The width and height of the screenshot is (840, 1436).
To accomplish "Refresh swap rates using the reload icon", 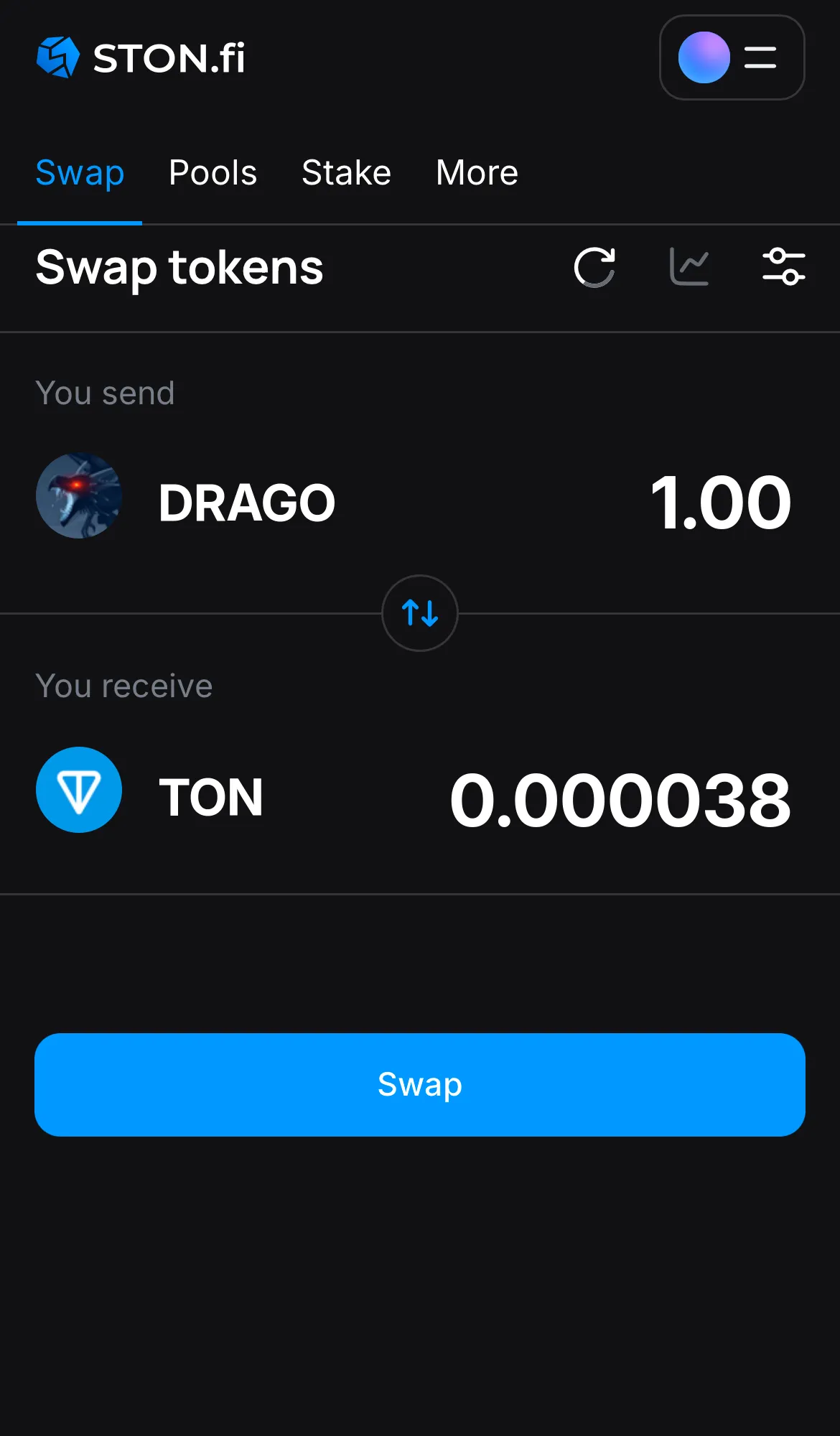I will 594,268.
